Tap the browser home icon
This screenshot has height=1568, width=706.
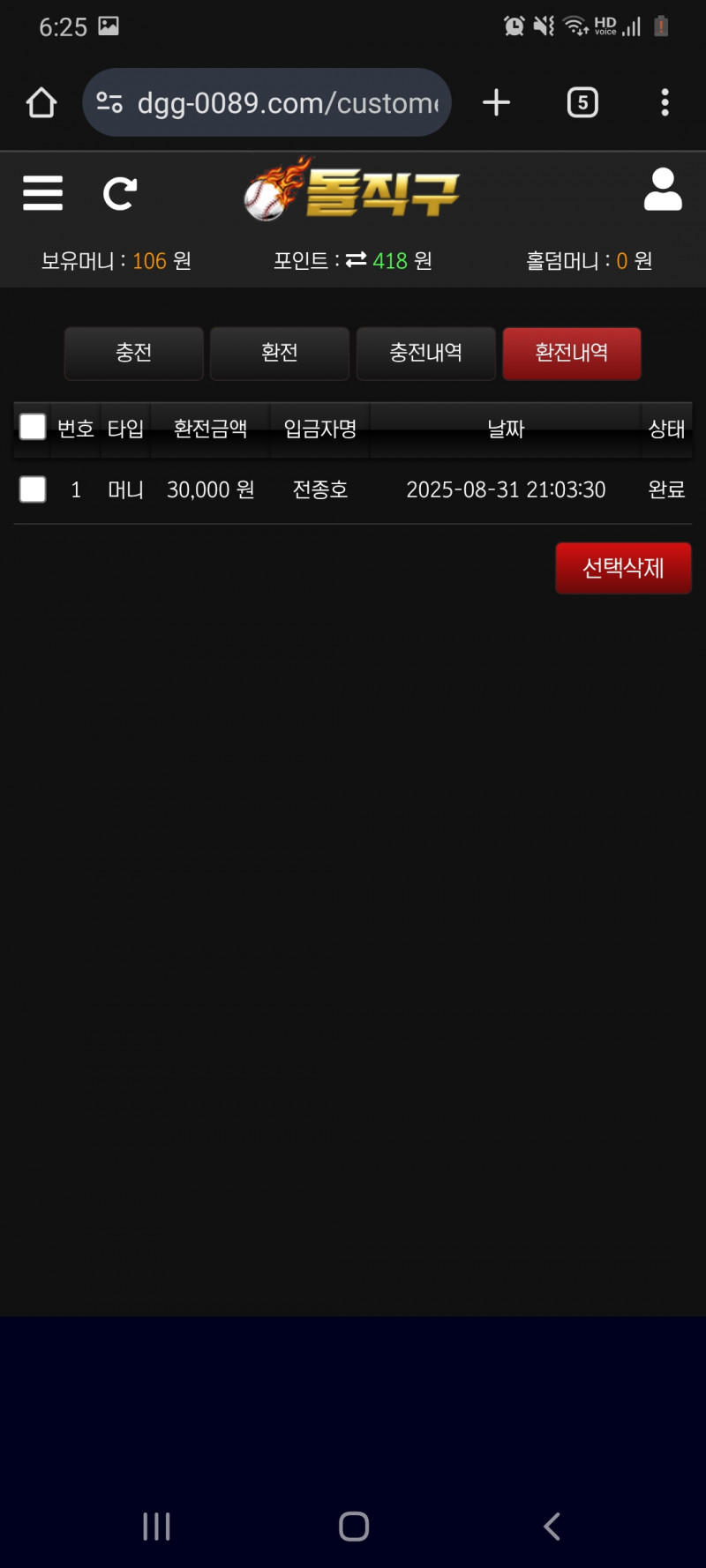[x=41, y=103]
